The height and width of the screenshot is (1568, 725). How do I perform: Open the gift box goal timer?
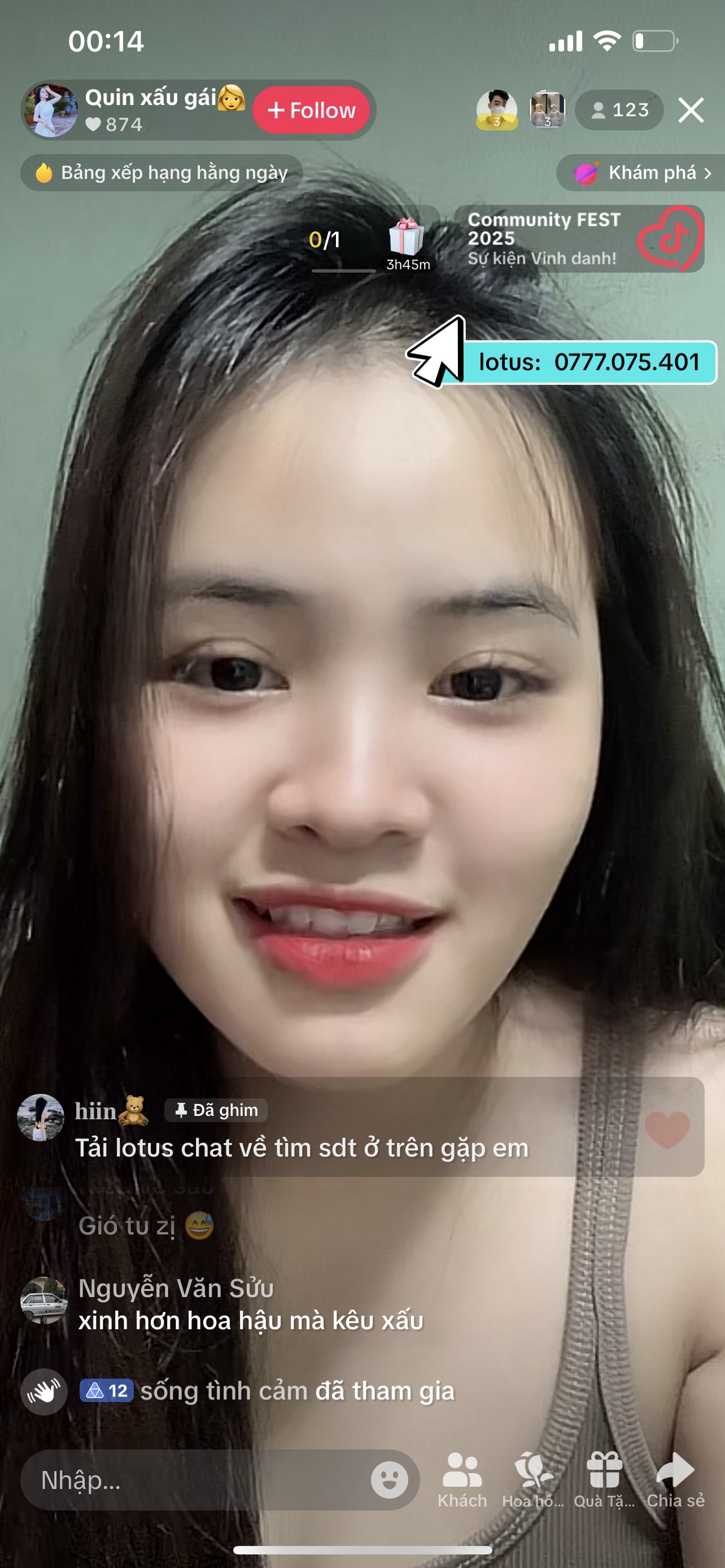(407, 243)
